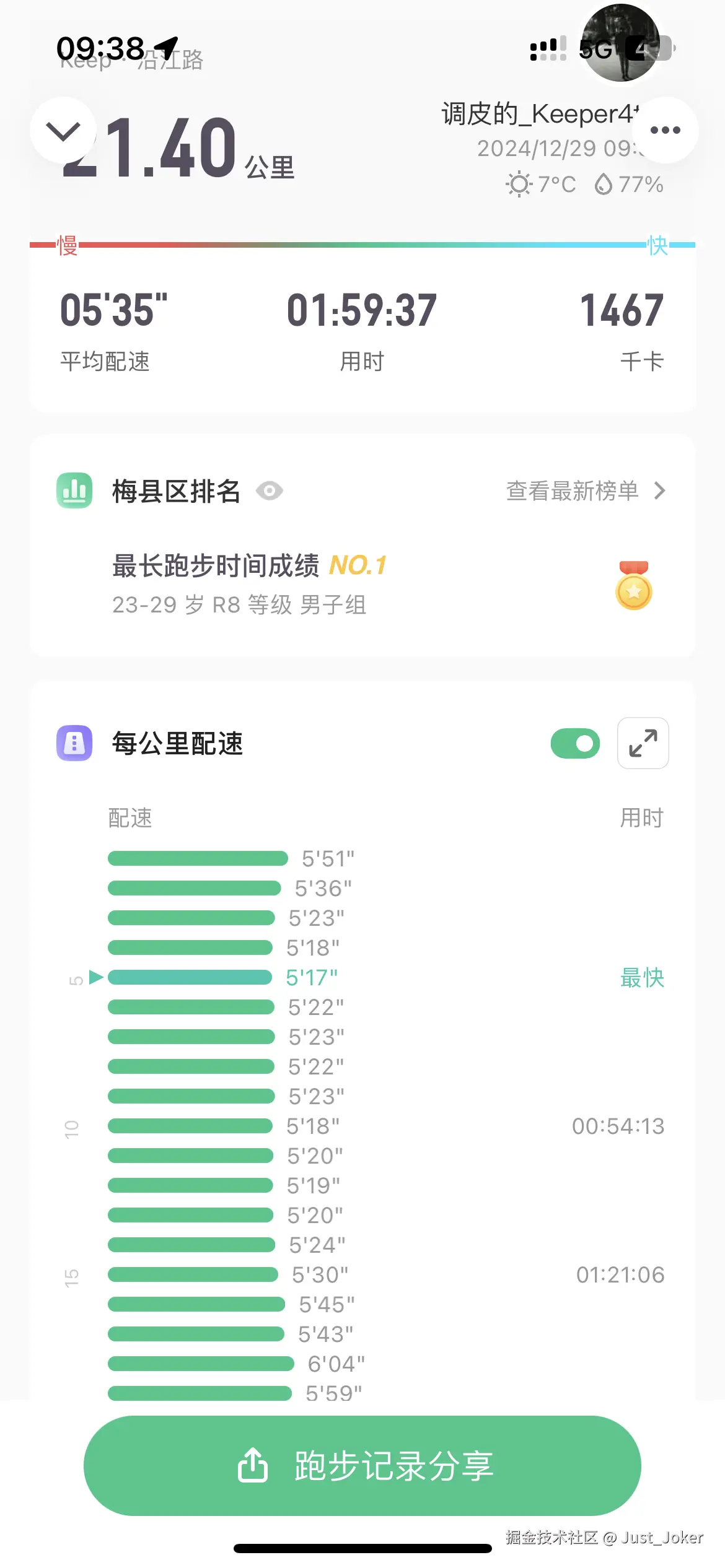Click the weather icon showing 7°C
This screenshot has height=1568, width=725.
518,184
